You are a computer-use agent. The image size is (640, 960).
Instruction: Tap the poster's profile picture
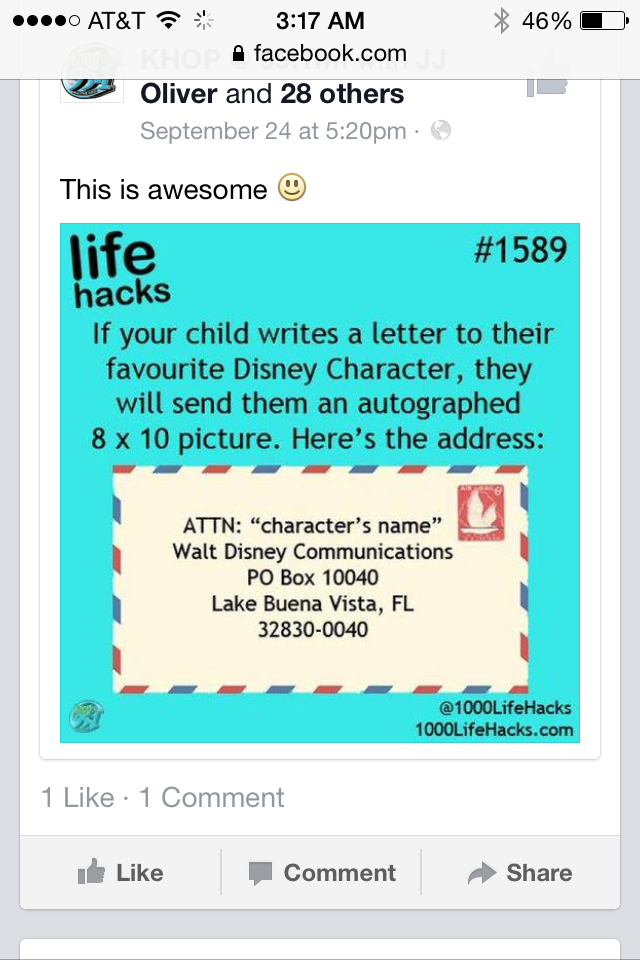(x=91, y=78)
